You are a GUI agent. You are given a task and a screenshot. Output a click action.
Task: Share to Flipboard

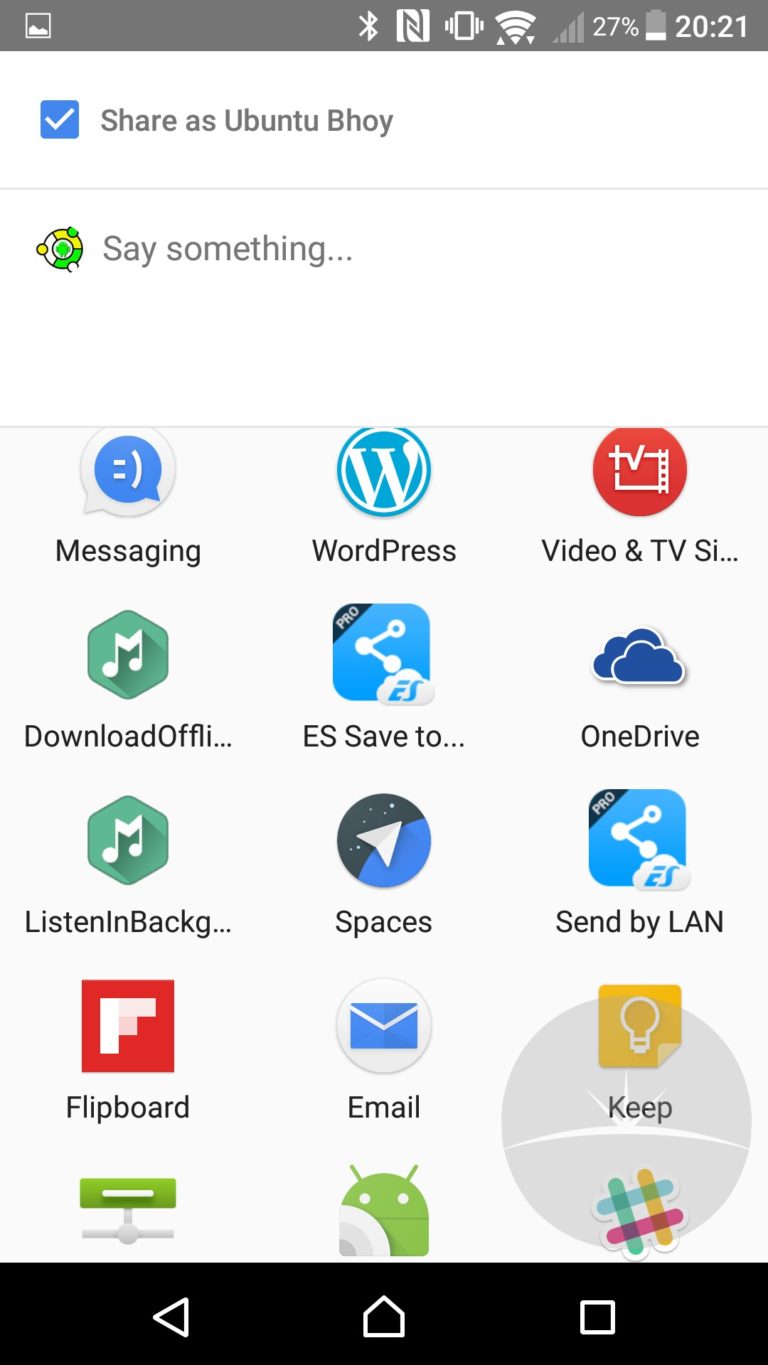[128, 1052]
